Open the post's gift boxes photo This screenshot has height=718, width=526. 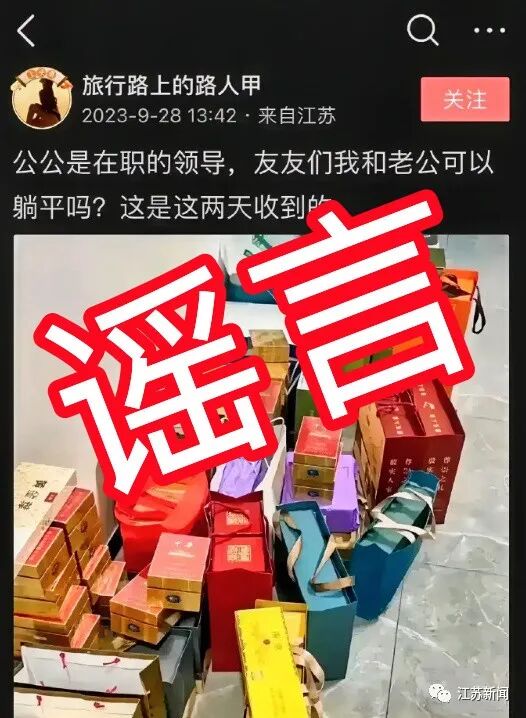pos(261,476)
